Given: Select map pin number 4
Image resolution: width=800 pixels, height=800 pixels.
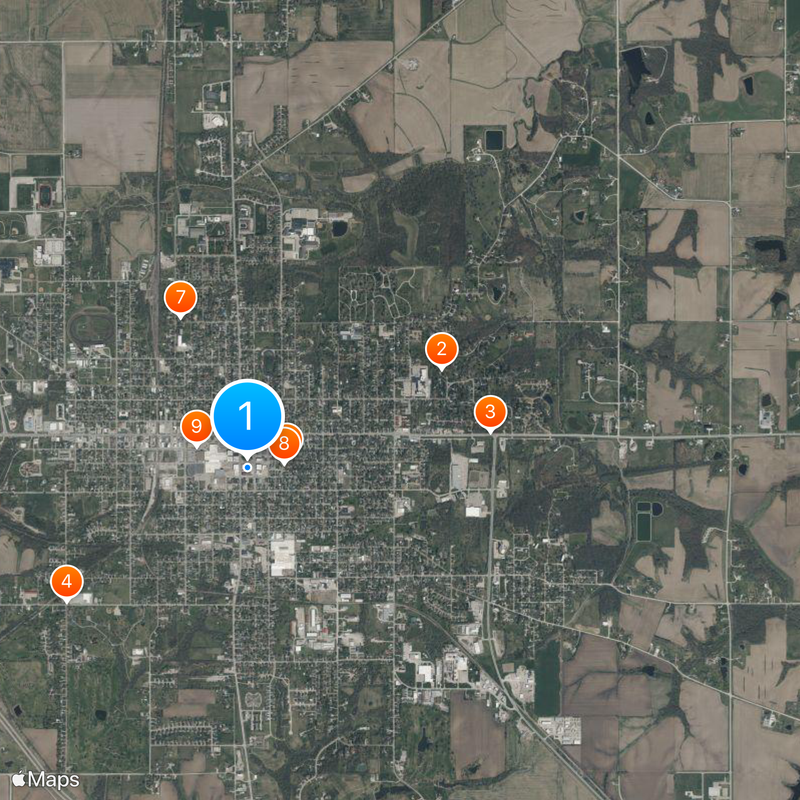Looking at the screenshot, I should pyautogui.click(x=67, y=581).
